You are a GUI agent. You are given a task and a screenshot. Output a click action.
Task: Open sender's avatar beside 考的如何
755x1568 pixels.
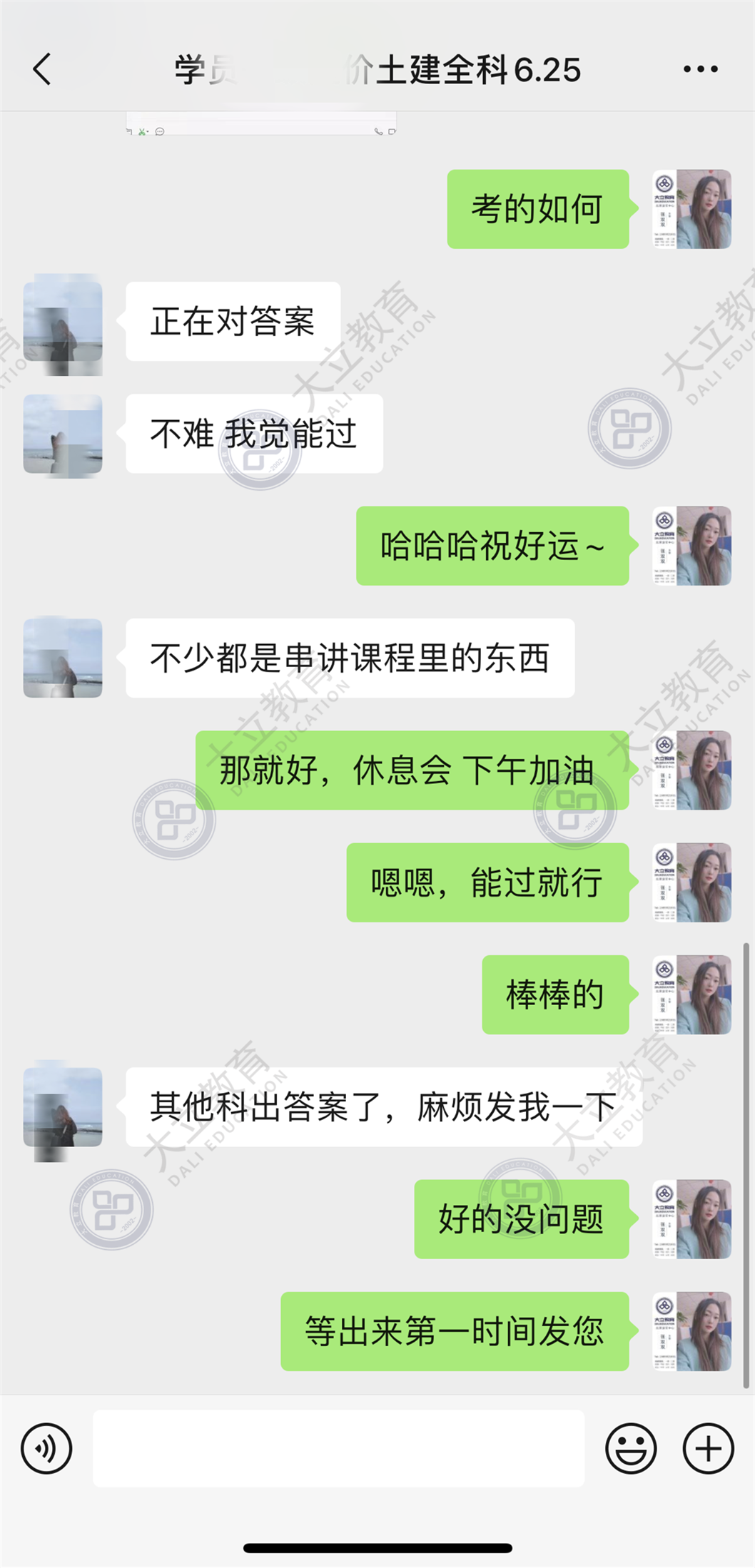692,209
